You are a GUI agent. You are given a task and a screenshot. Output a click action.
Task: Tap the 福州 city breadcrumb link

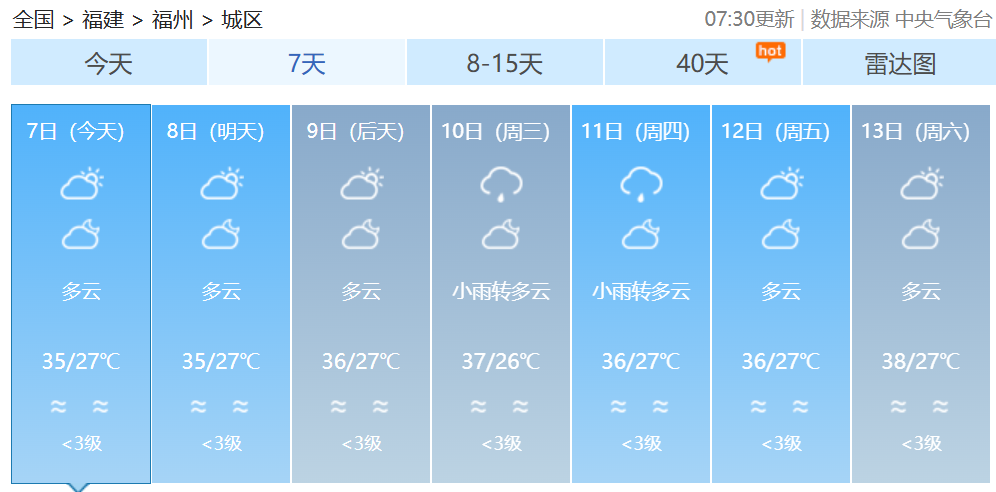pos(172,19)
